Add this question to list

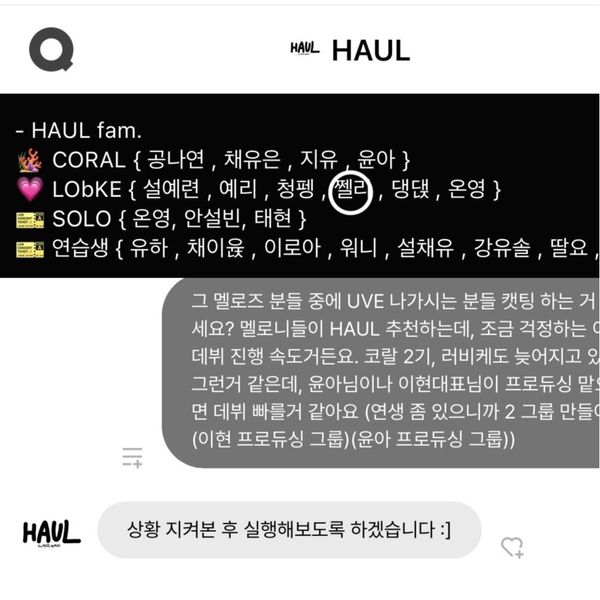point(132,457)
